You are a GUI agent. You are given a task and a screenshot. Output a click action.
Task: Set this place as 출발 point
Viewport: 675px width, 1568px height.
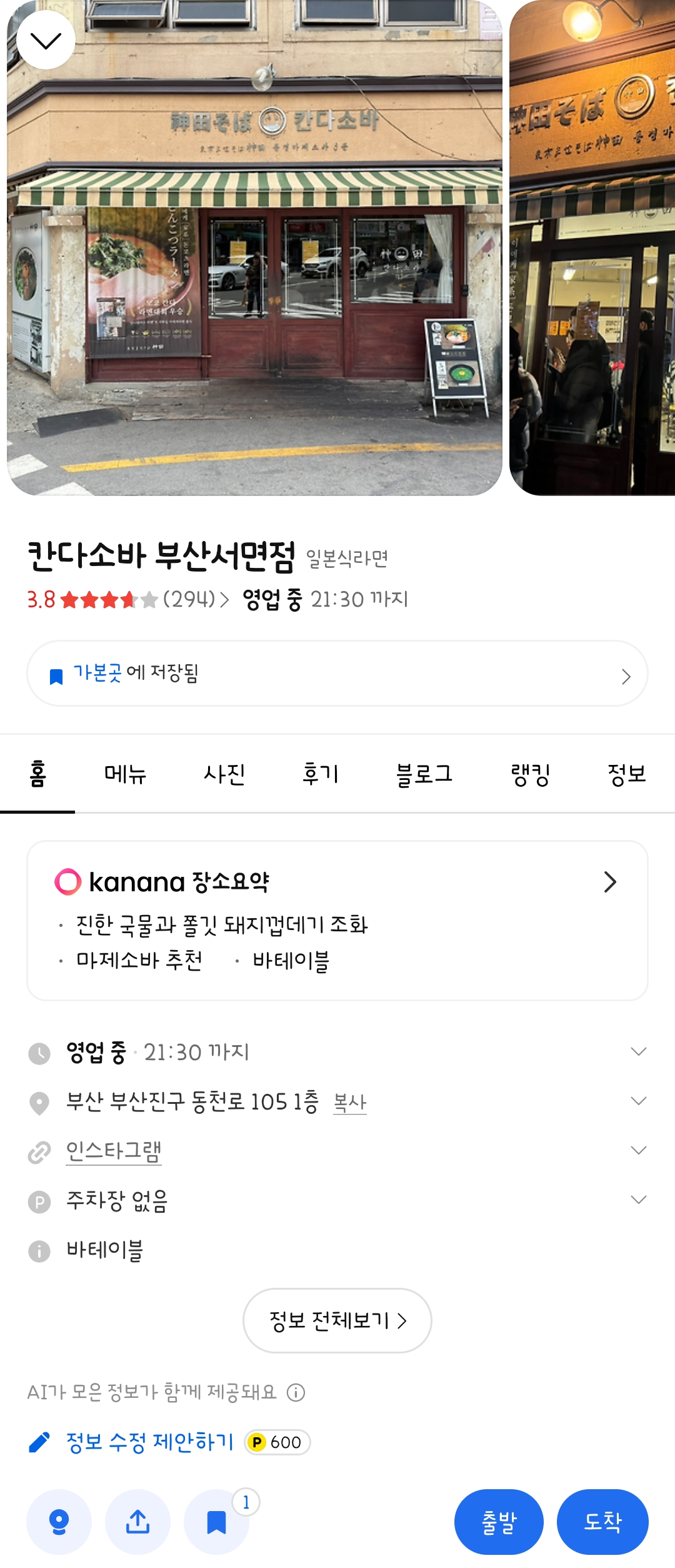499,1522
